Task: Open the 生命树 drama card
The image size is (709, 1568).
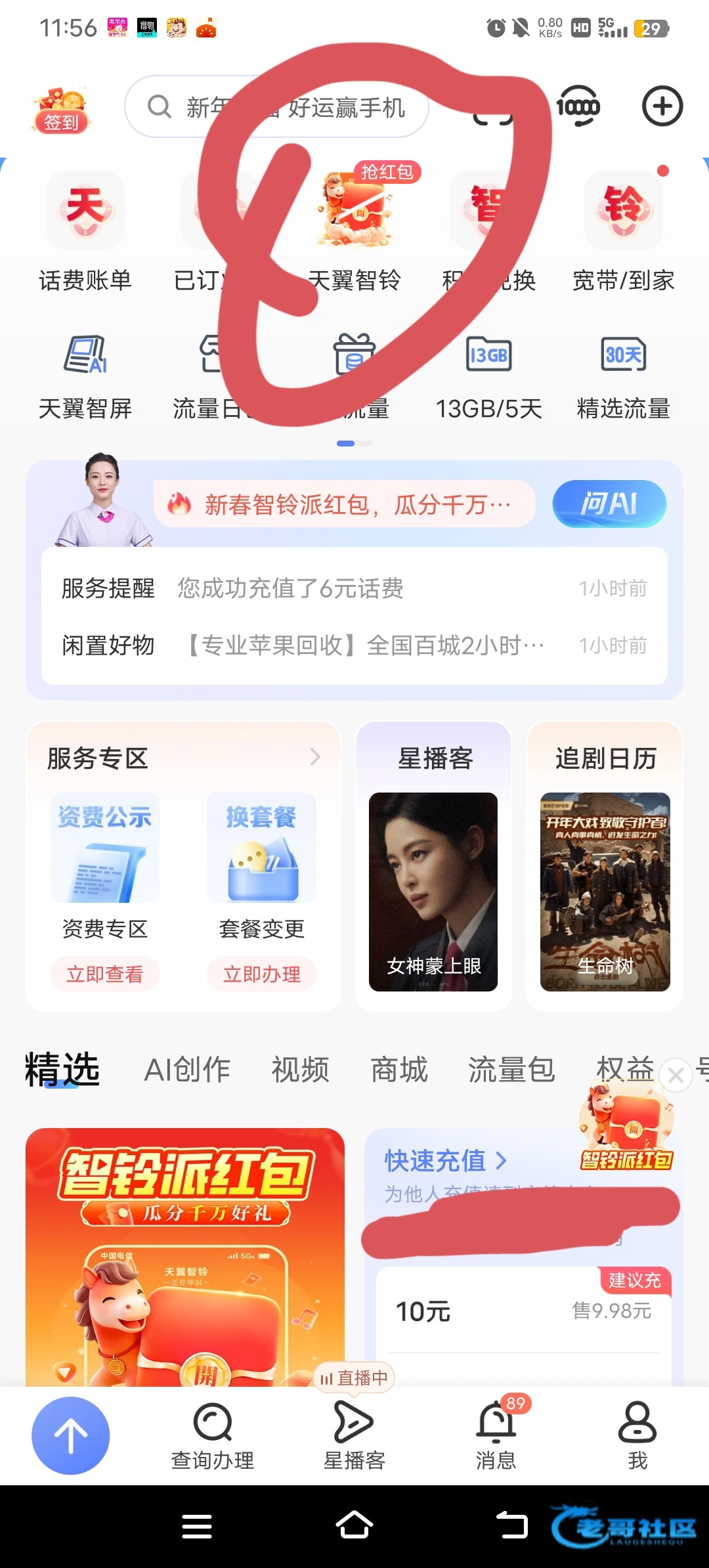Action: tap(605, 892)
